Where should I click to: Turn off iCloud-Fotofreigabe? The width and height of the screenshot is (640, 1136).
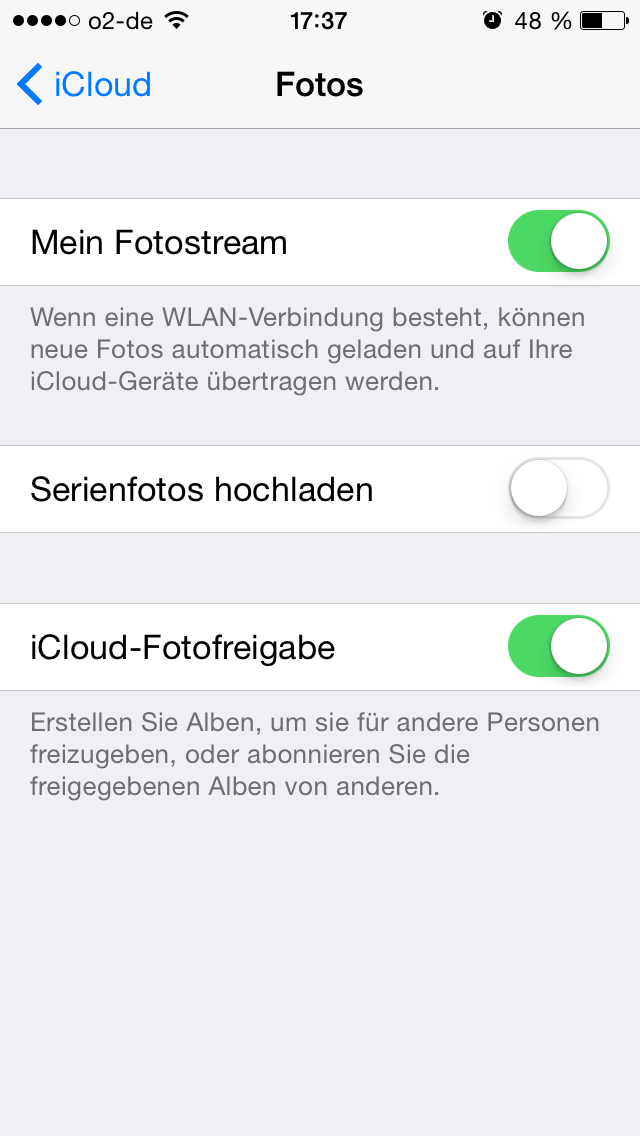pos(558,647)
